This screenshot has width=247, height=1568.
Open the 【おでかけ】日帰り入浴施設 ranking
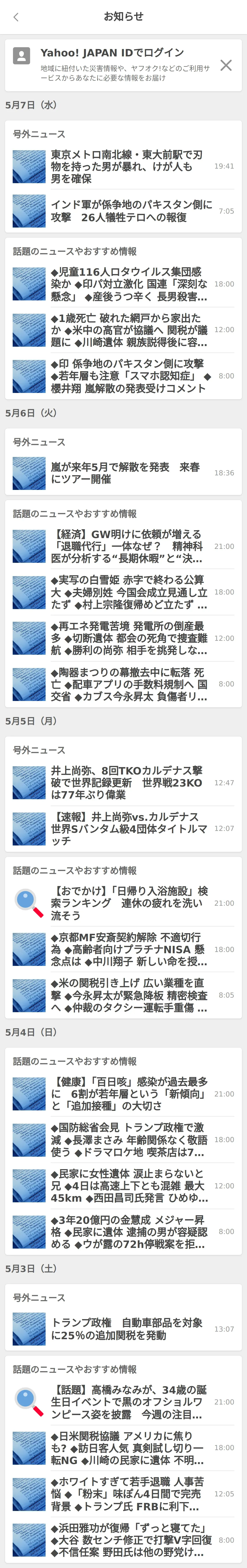click(x=128, y=903)
